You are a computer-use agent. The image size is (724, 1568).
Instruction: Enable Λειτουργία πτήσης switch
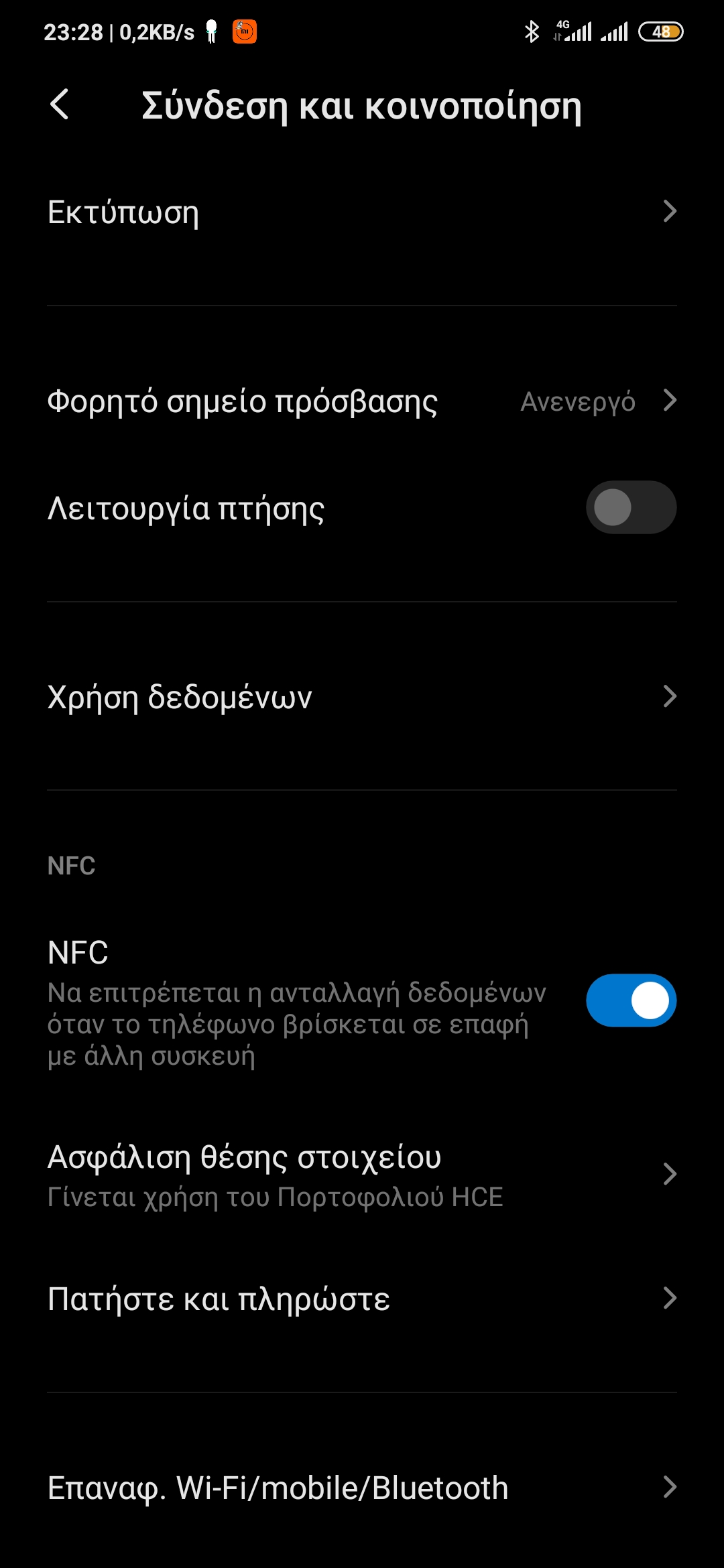(x=631, y=507)
